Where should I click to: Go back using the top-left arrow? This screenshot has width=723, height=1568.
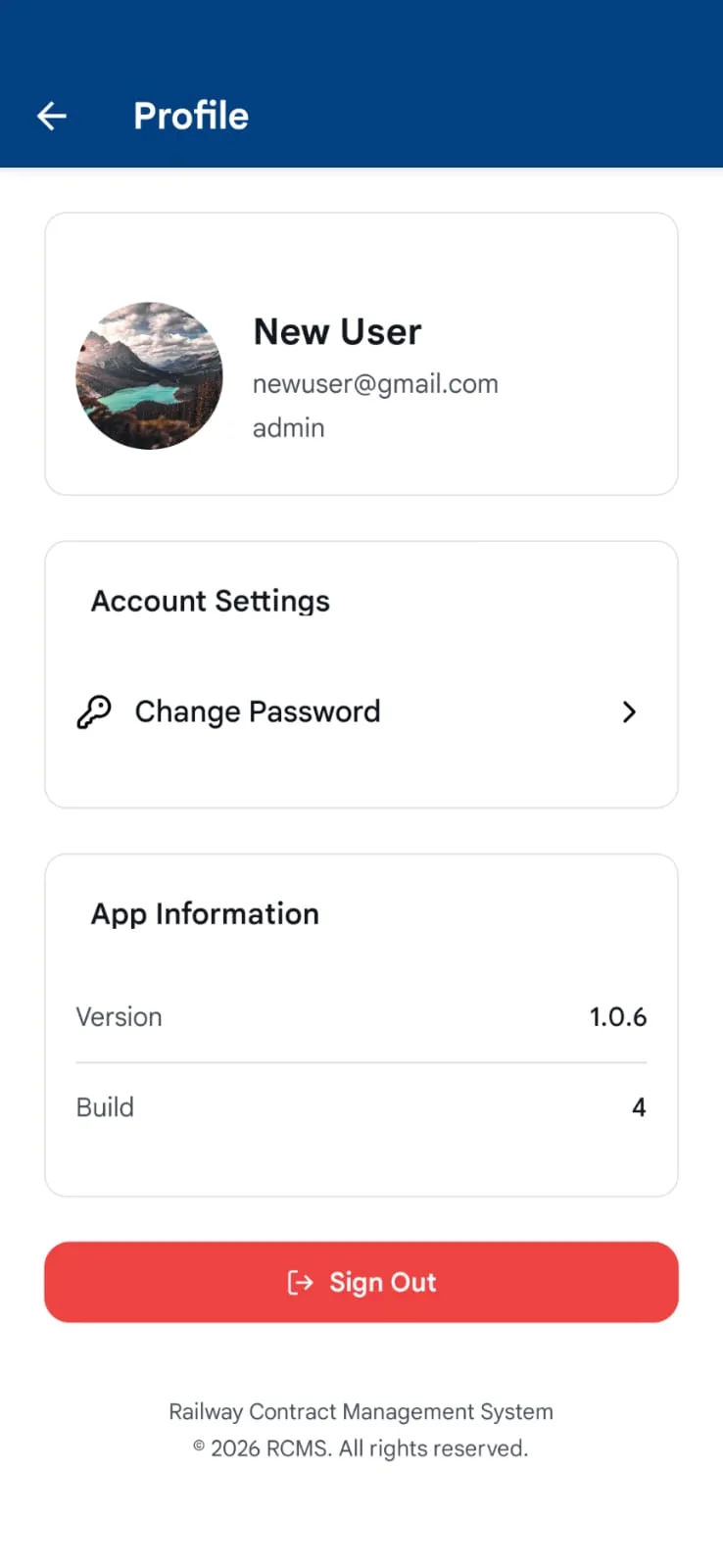[x=52, y=116]
